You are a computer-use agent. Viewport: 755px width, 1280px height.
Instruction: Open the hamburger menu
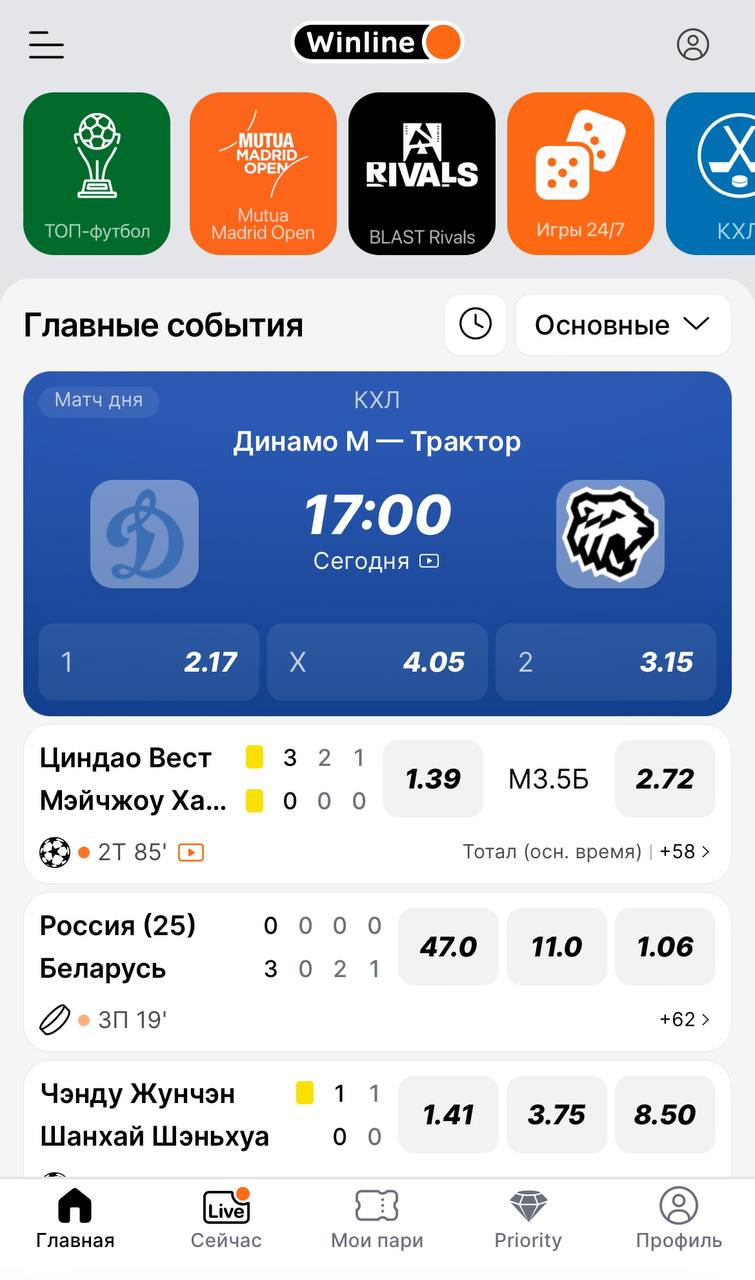point(46,45)
